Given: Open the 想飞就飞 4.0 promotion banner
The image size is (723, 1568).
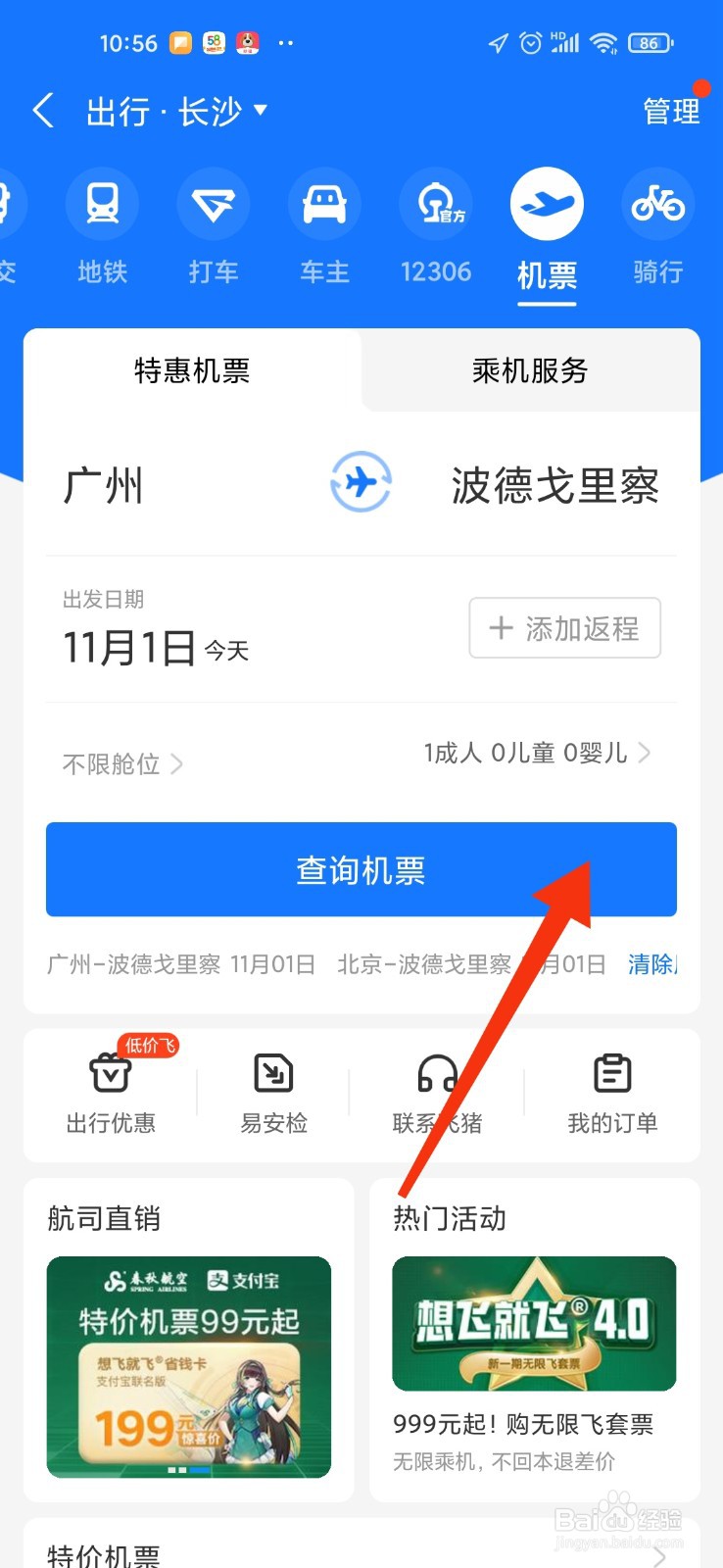Looking at the screenshot, I should [534, 1323].
